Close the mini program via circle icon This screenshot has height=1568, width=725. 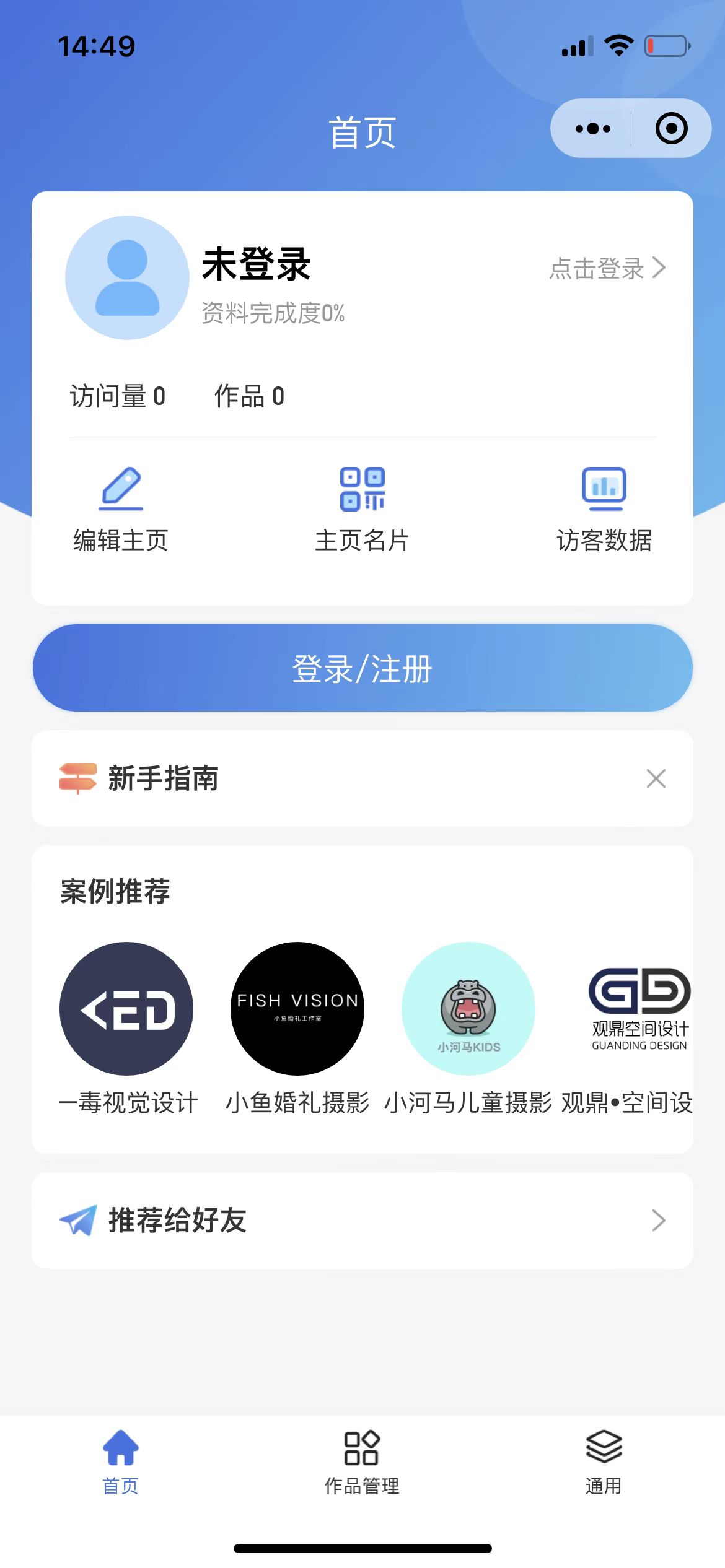pyautogui.click(x=671, y=129)
